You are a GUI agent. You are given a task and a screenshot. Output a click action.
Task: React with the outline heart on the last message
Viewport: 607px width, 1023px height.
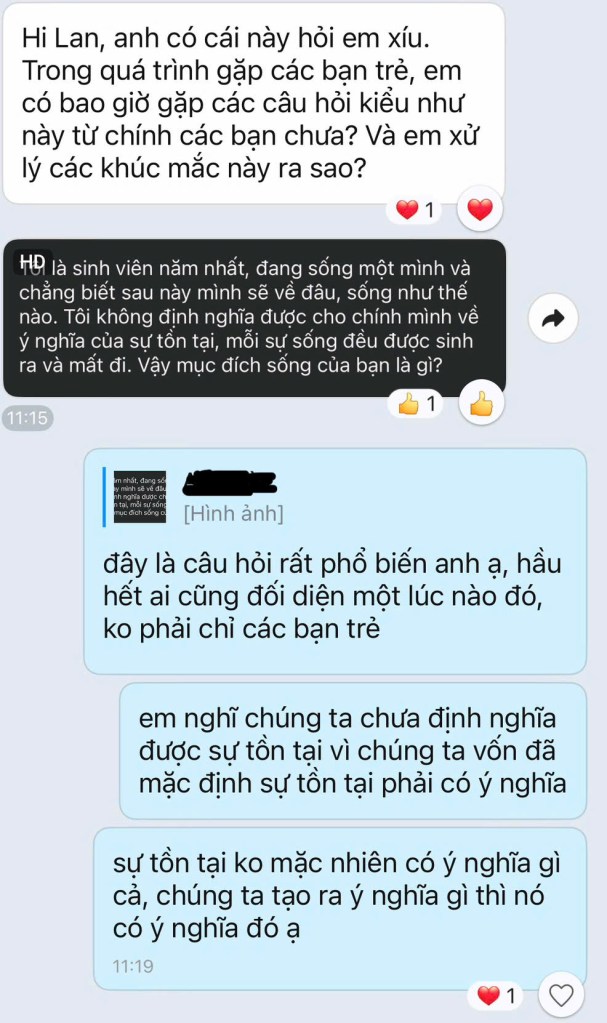click(x=563, y=995)
